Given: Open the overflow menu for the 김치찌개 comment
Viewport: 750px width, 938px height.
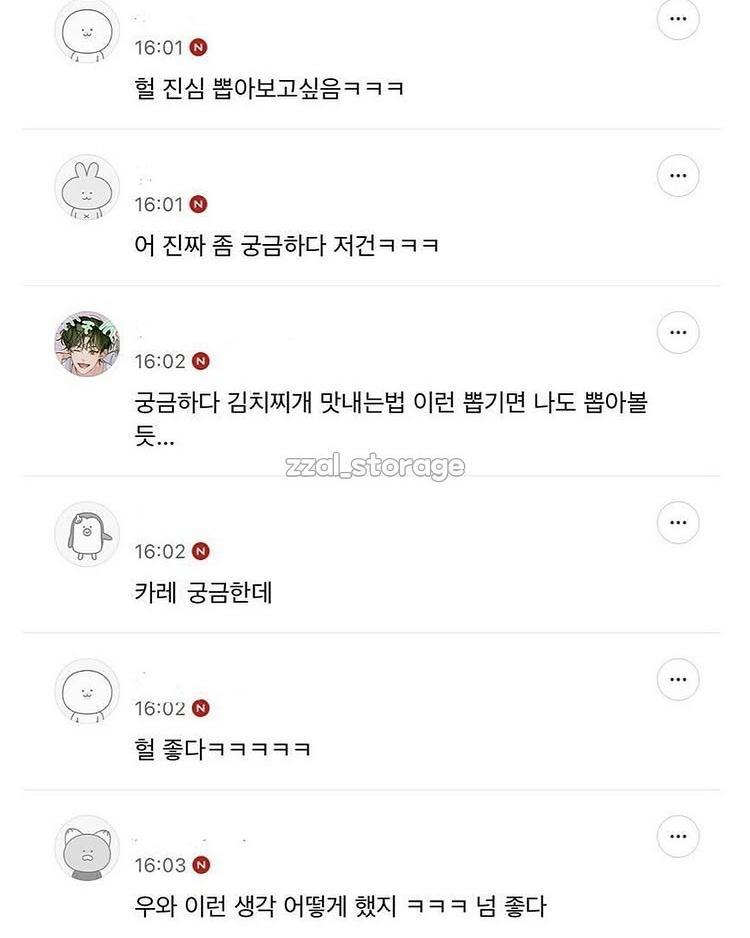Looking at the screenshot, I should (x=678, y=333).
